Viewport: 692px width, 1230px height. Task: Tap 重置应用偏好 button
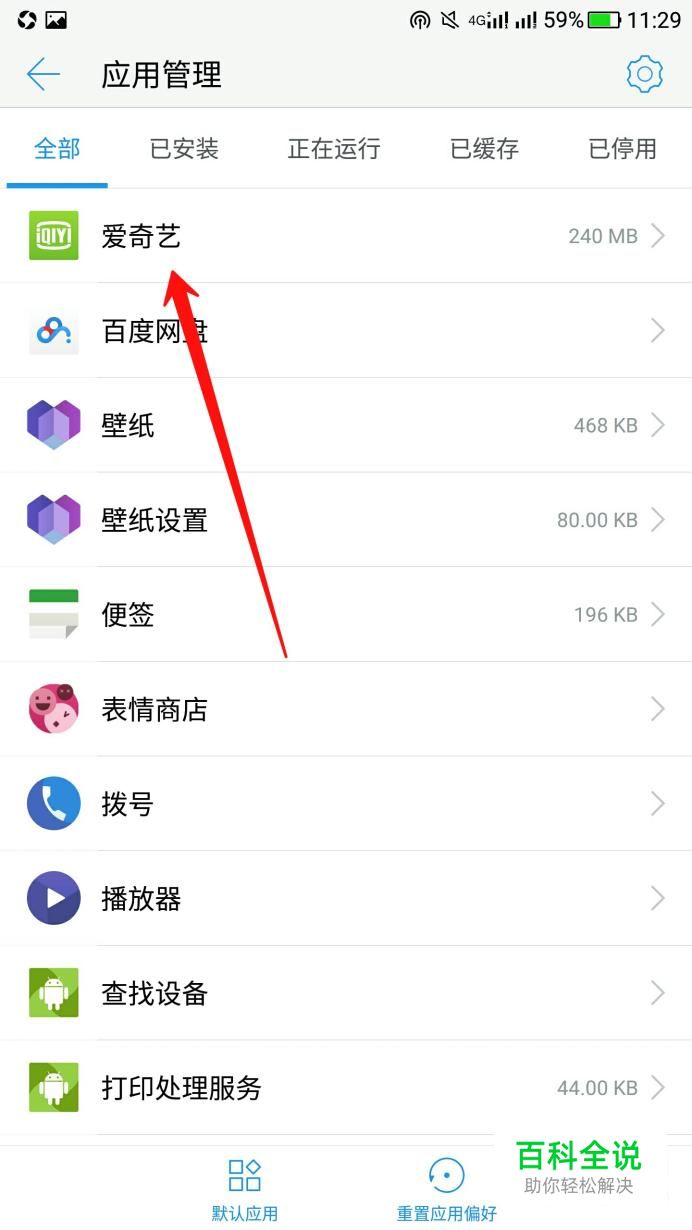(446, 1189)
